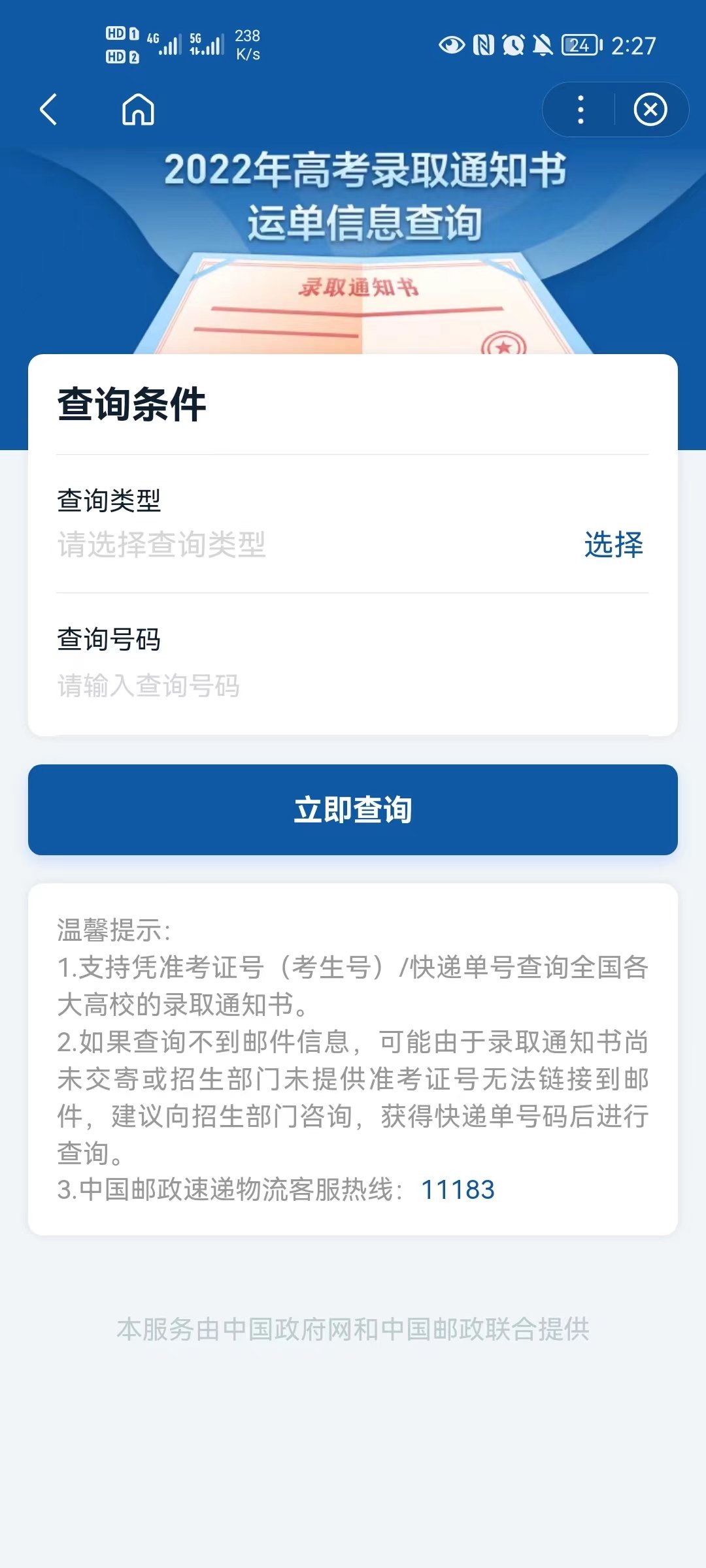Viewport: 706px width, 1568px height.
Task: Return to the mini program home
Action: 138,109
